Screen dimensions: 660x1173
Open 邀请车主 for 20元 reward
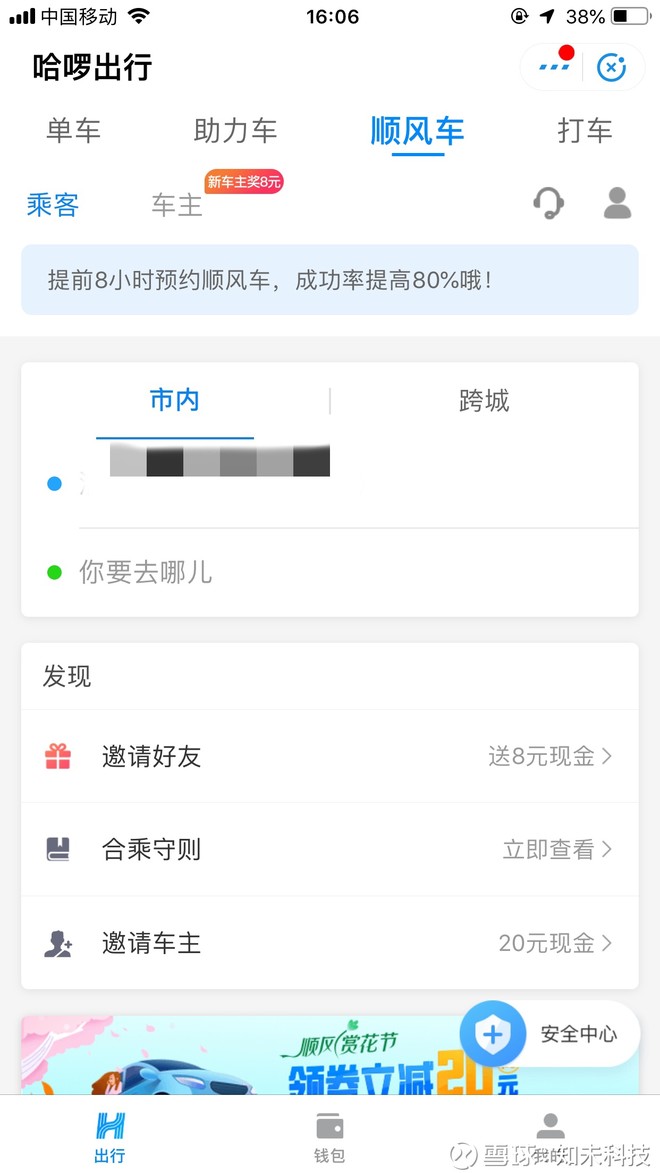(329, 943)
